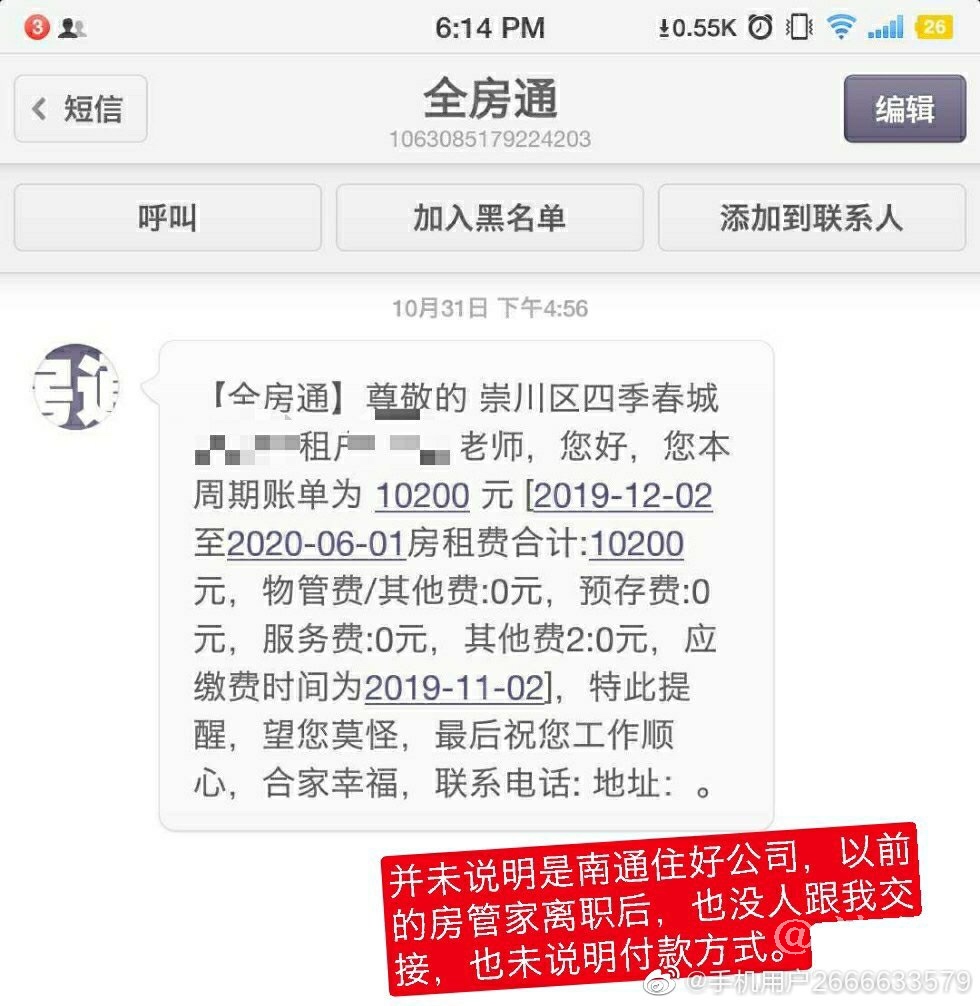Tap the 编辑 button
The width and height of the screenshot is (980, 1006).
[x=904, y=108]
